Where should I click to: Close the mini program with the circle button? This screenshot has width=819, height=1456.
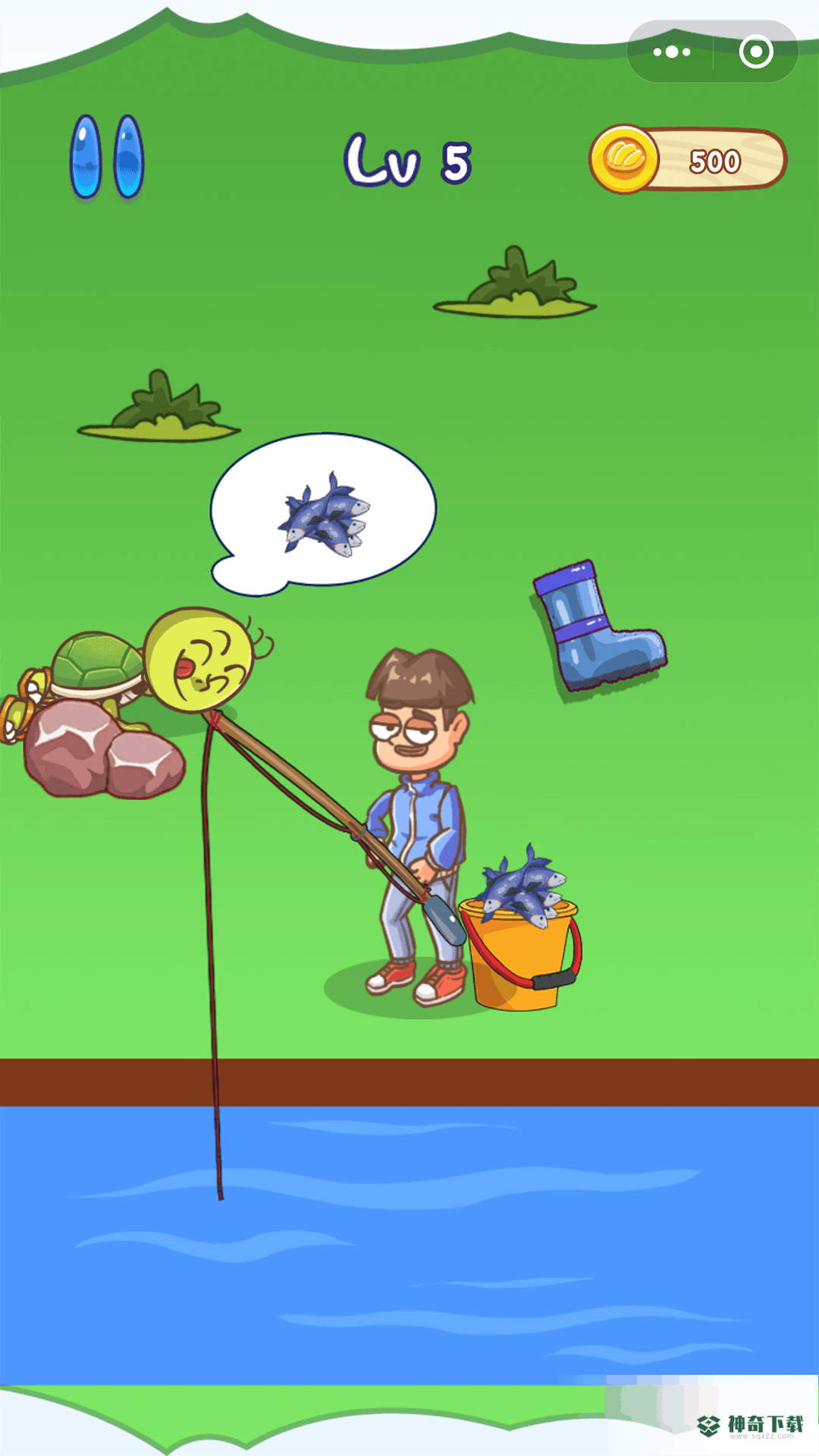[x=755, y=52]
